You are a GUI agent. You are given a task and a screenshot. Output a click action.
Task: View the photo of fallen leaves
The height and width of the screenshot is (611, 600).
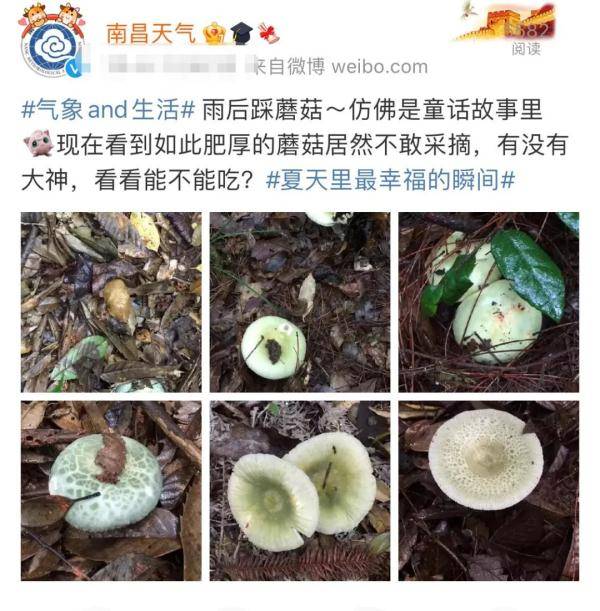tap(111, 302)
